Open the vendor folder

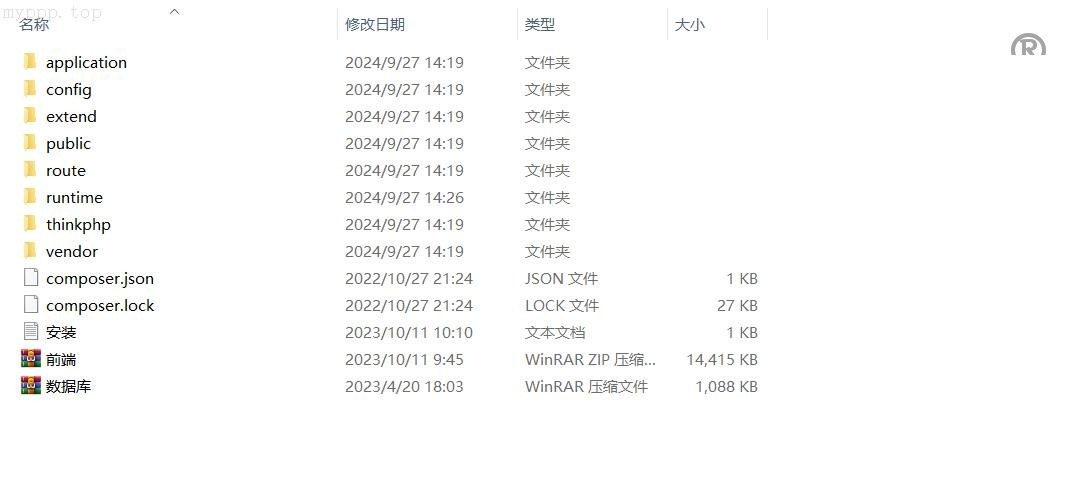(x=72, y=251)
